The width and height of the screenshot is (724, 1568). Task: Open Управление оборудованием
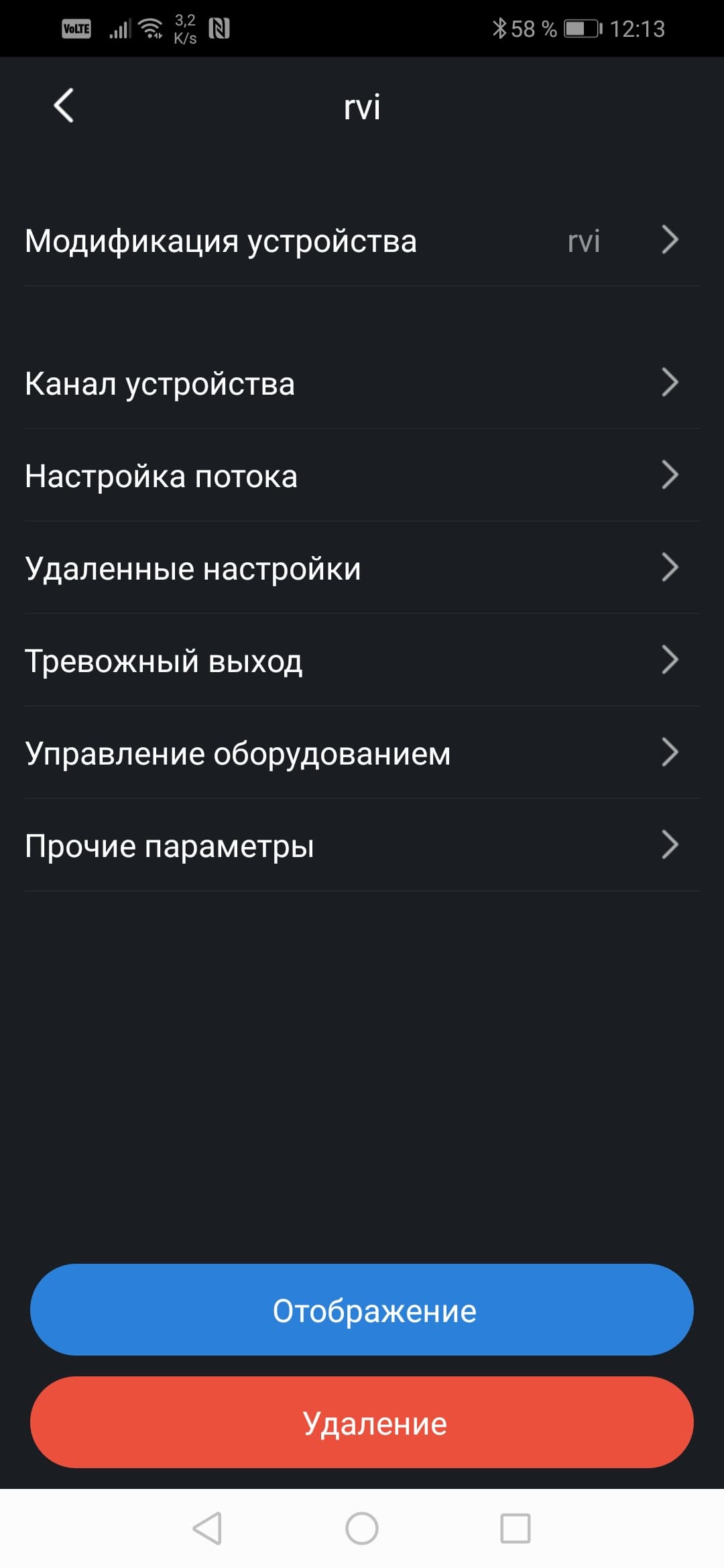[x=362, y=753]
